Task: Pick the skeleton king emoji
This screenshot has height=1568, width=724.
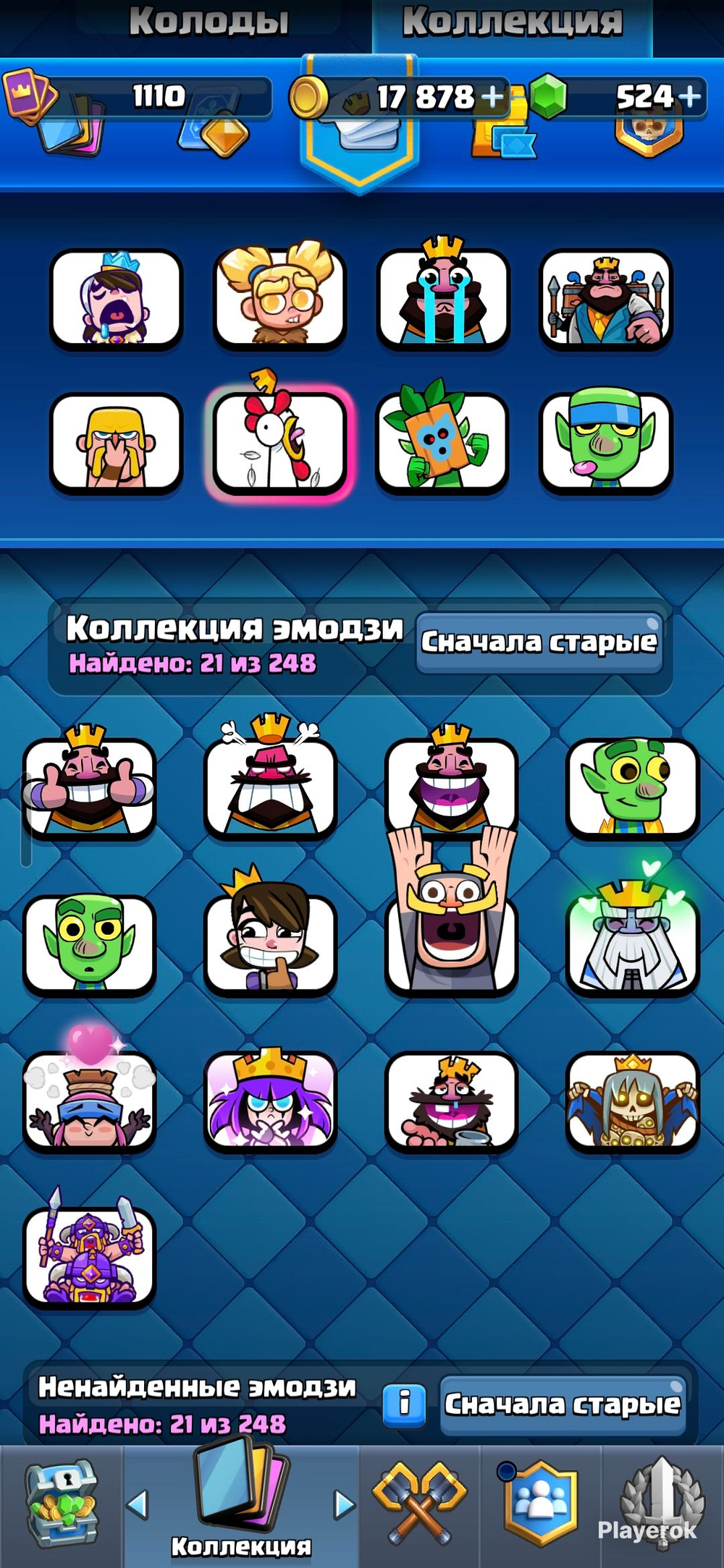Action: 632,1101
